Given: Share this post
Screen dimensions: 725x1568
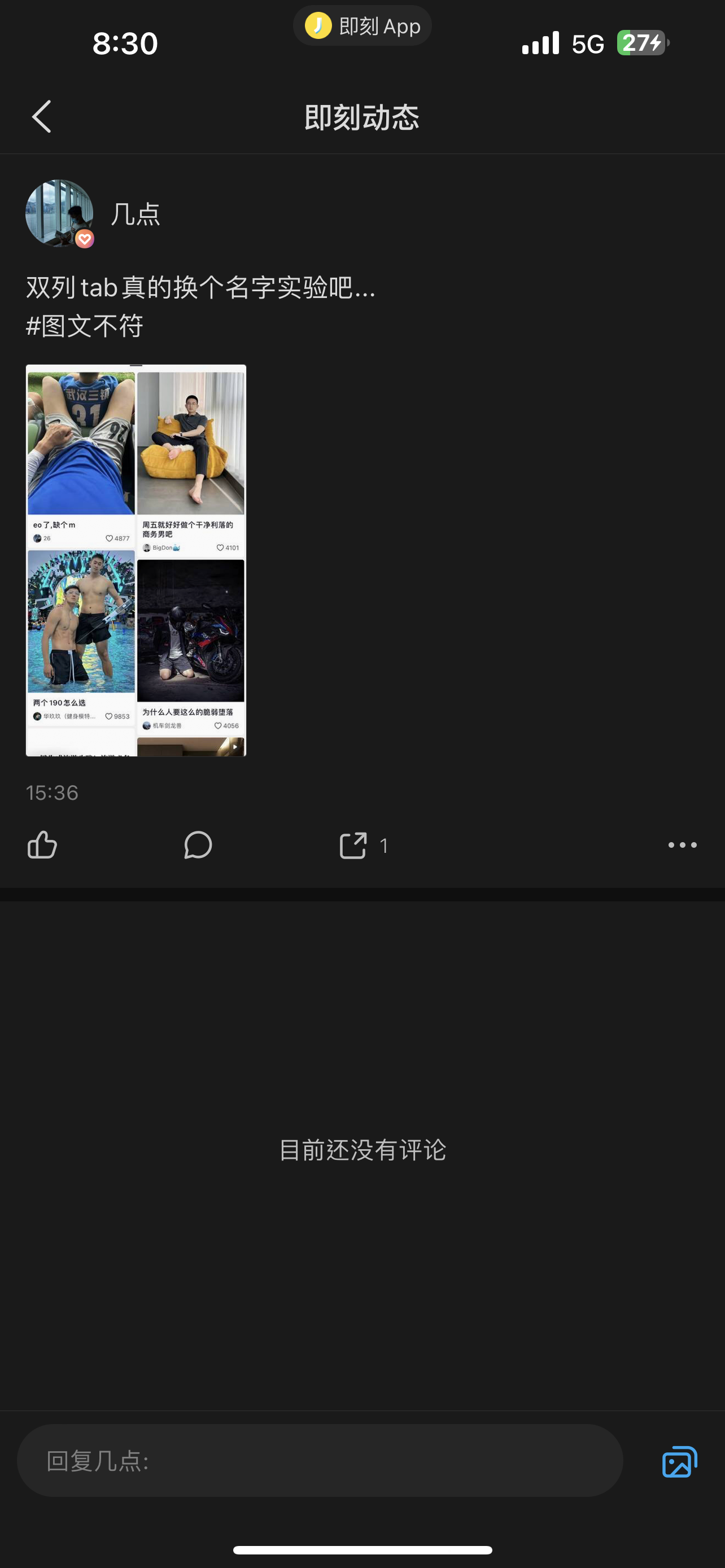Looking at the screenshot, I should 353,845.
